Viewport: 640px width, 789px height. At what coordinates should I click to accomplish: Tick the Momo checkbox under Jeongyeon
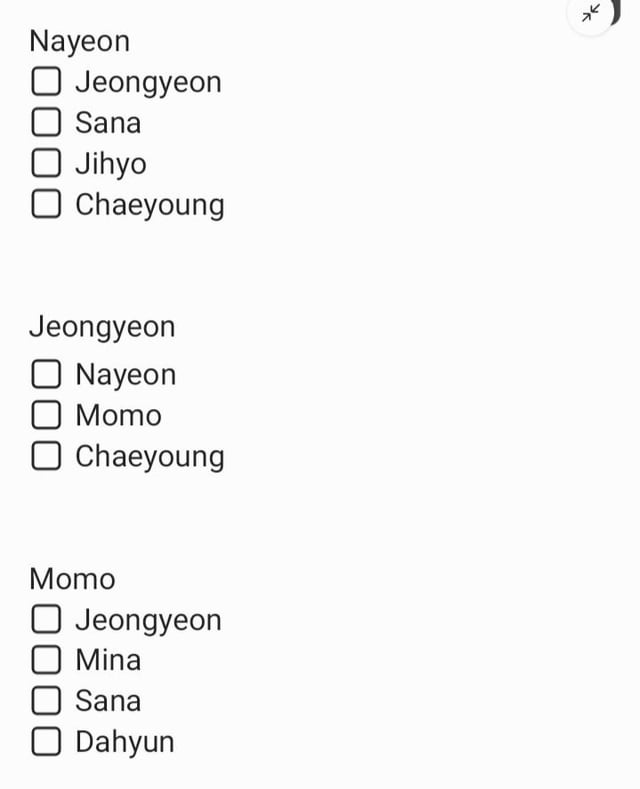[46, 415]
